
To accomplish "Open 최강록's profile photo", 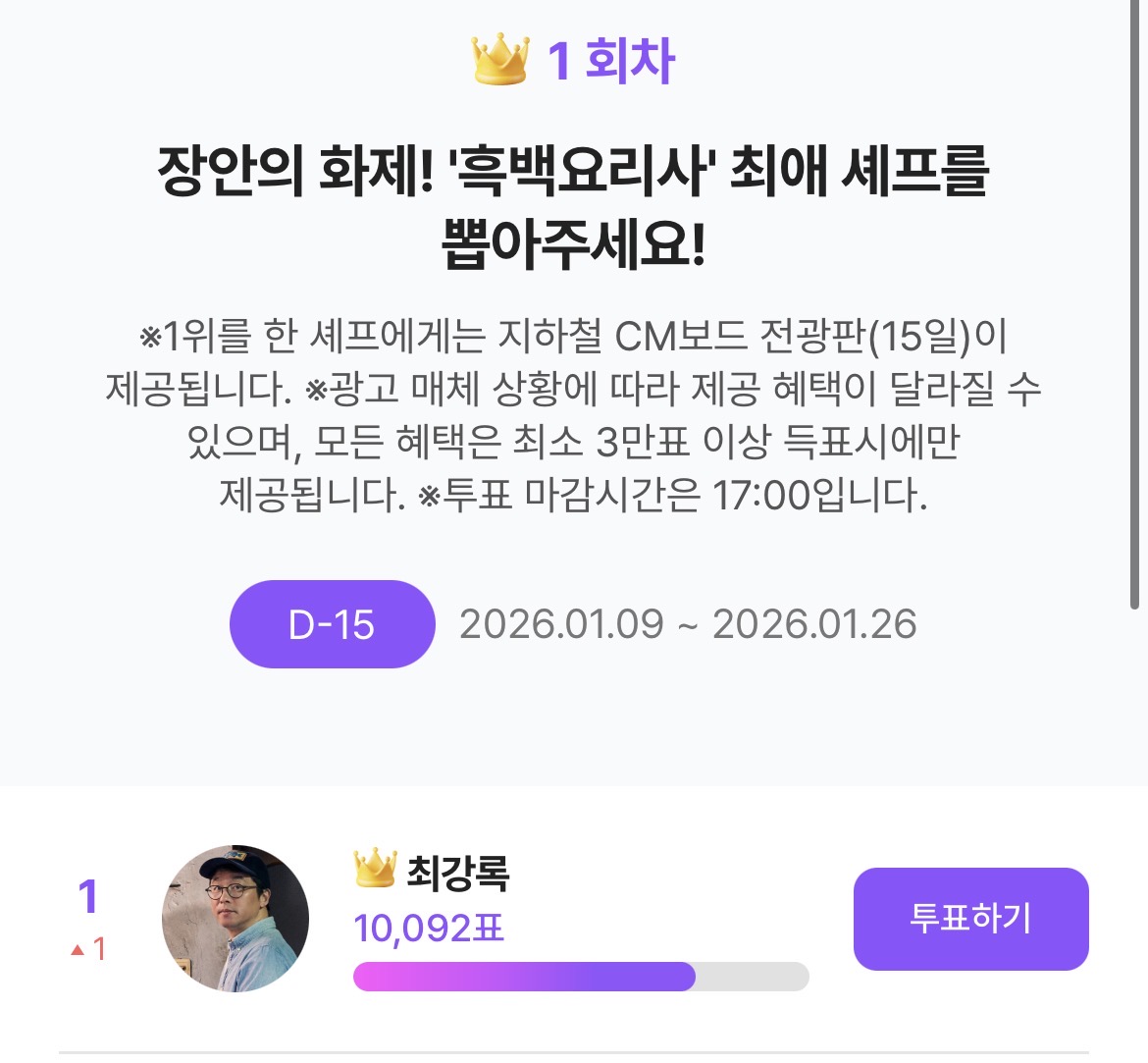I will pyautogui.click(x=235, y=919).
